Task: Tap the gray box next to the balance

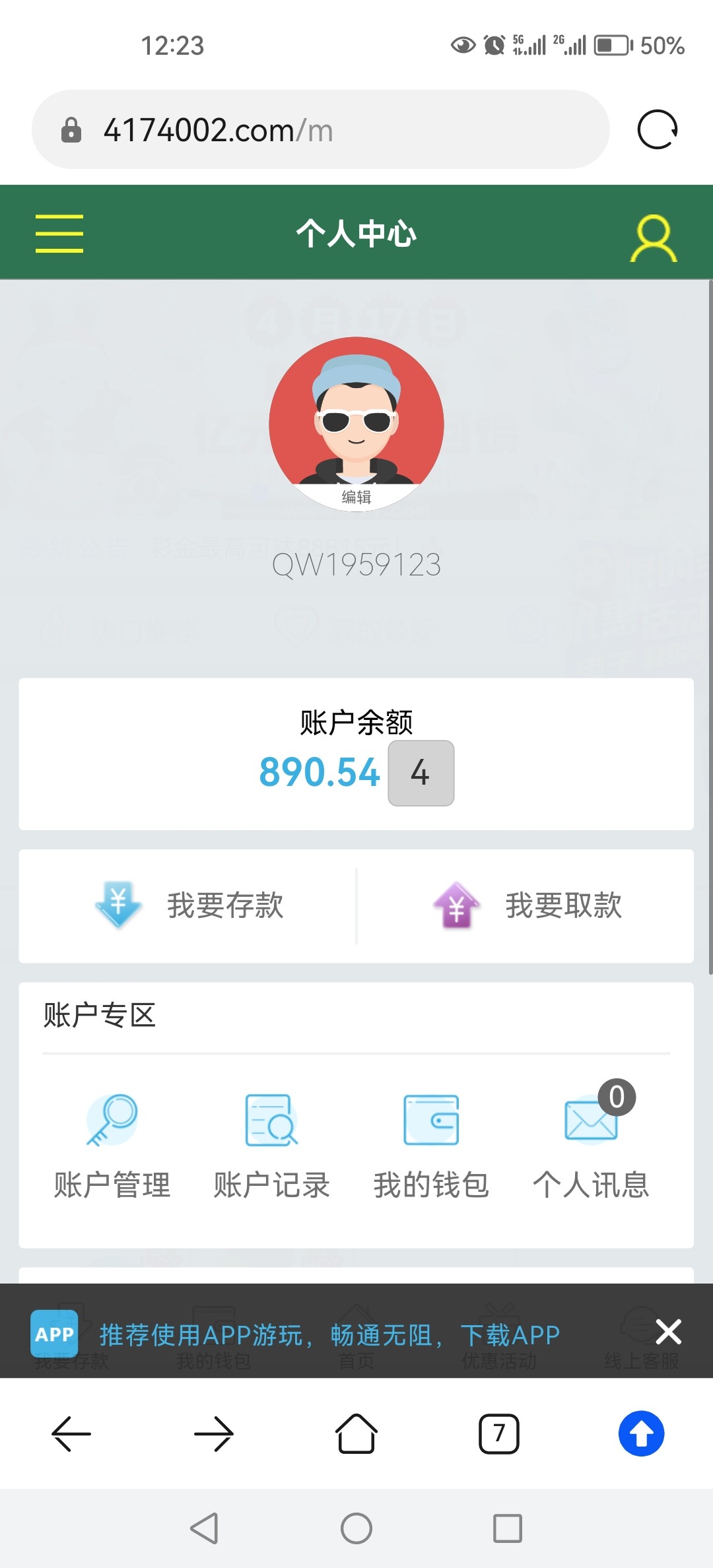Action: [421, 773]
